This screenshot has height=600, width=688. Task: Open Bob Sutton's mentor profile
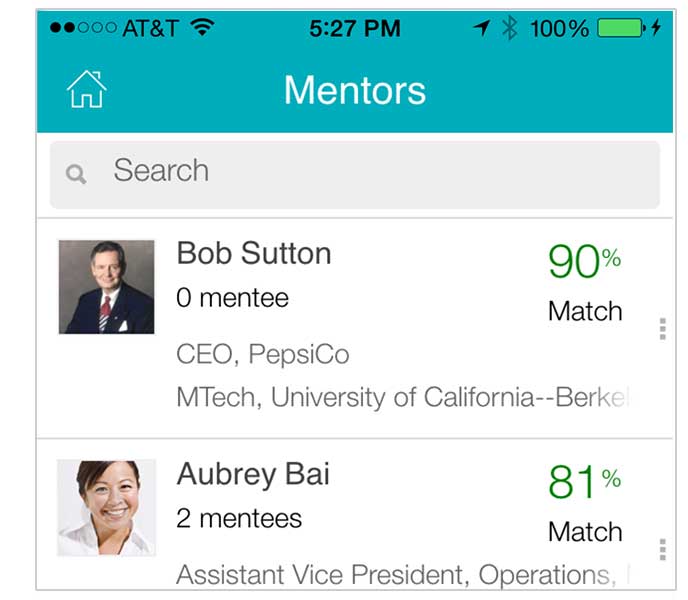pos(254,254)
